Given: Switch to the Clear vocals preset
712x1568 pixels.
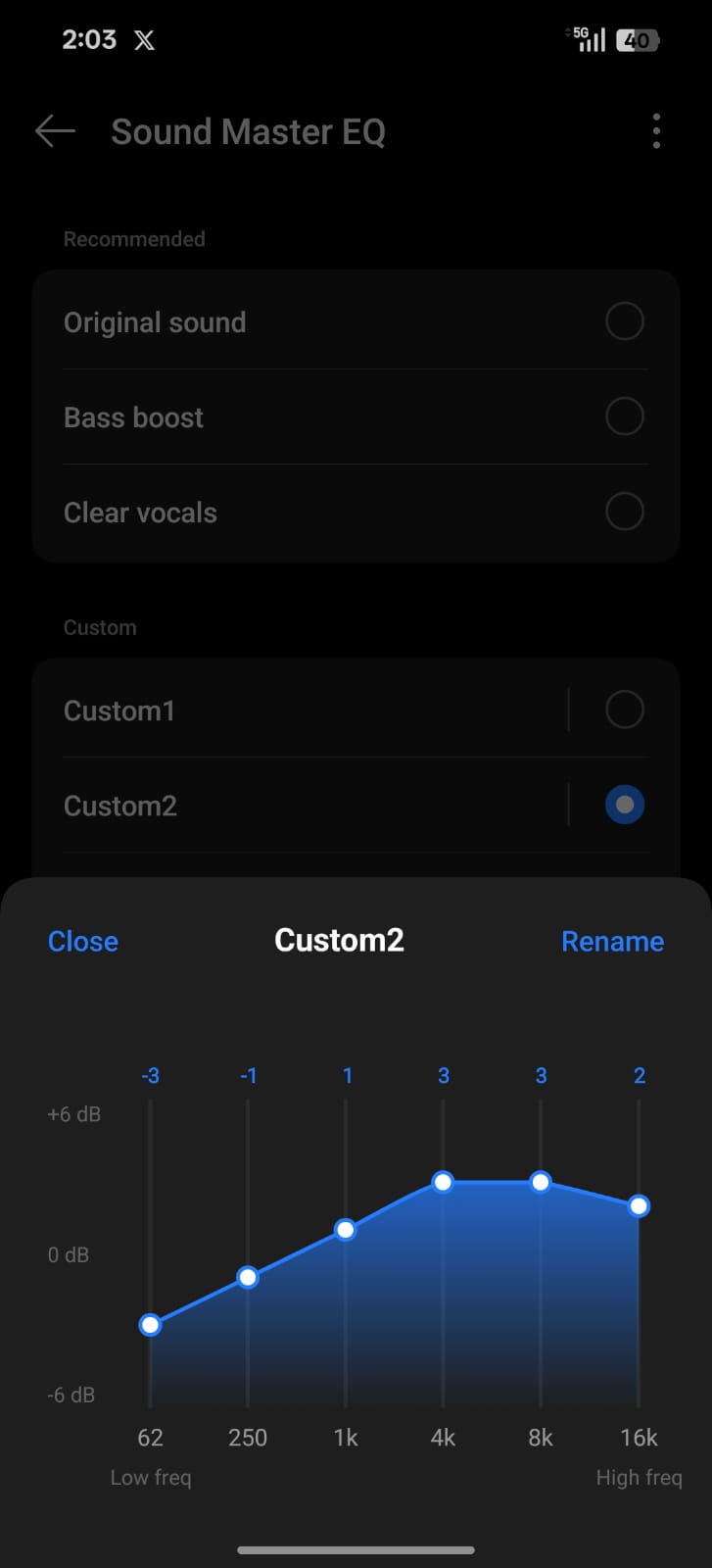Looking at the screenshot, I should (624, 512).
